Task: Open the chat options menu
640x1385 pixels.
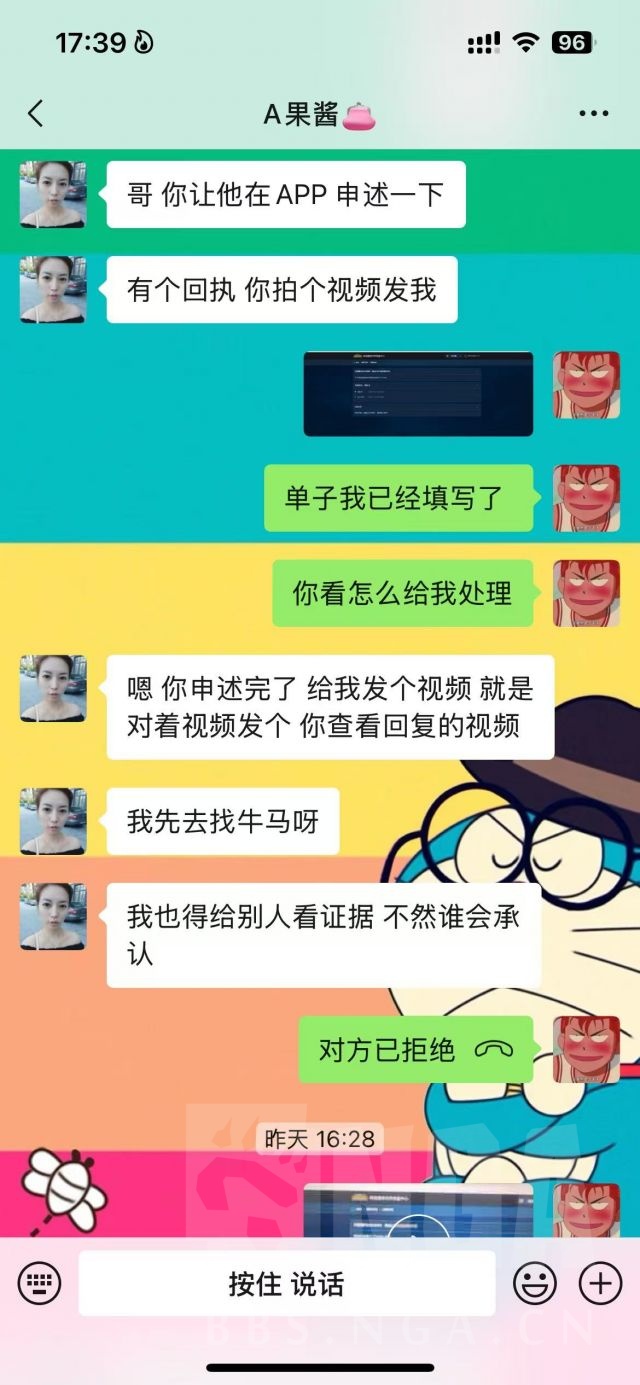Action: click(593, 114)
